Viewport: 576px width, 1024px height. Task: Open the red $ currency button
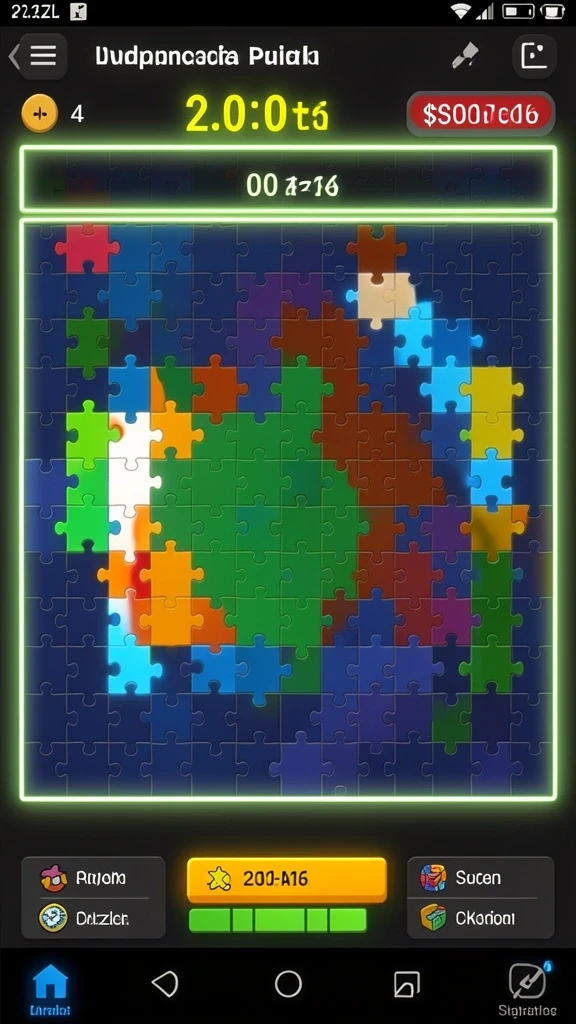481,114
